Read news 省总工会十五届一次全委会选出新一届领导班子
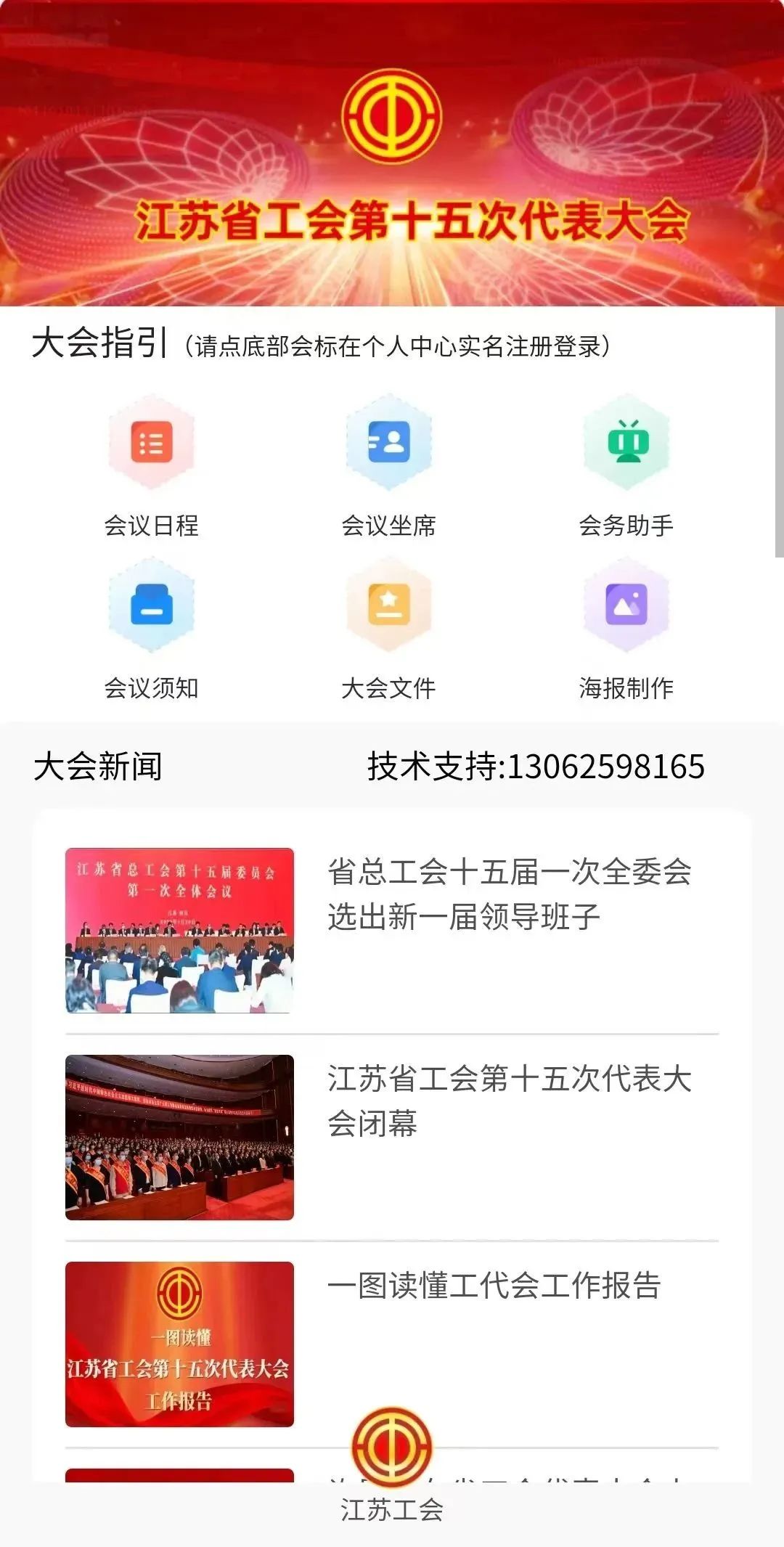Image resolution: width=784 pixels, height=1547 pixels. (508, 894)
